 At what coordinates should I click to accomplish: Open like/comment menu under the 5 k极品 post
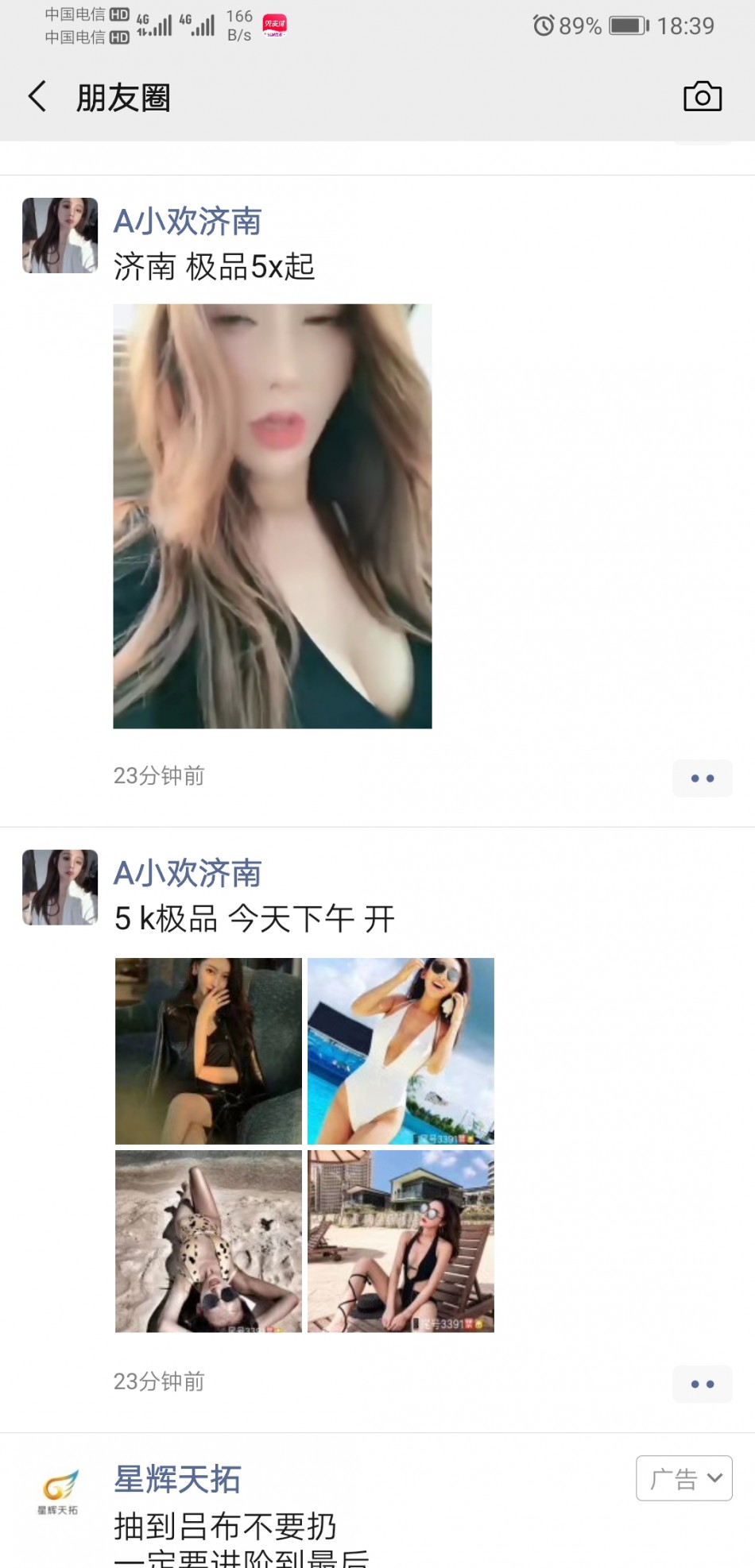point(702,1384)
